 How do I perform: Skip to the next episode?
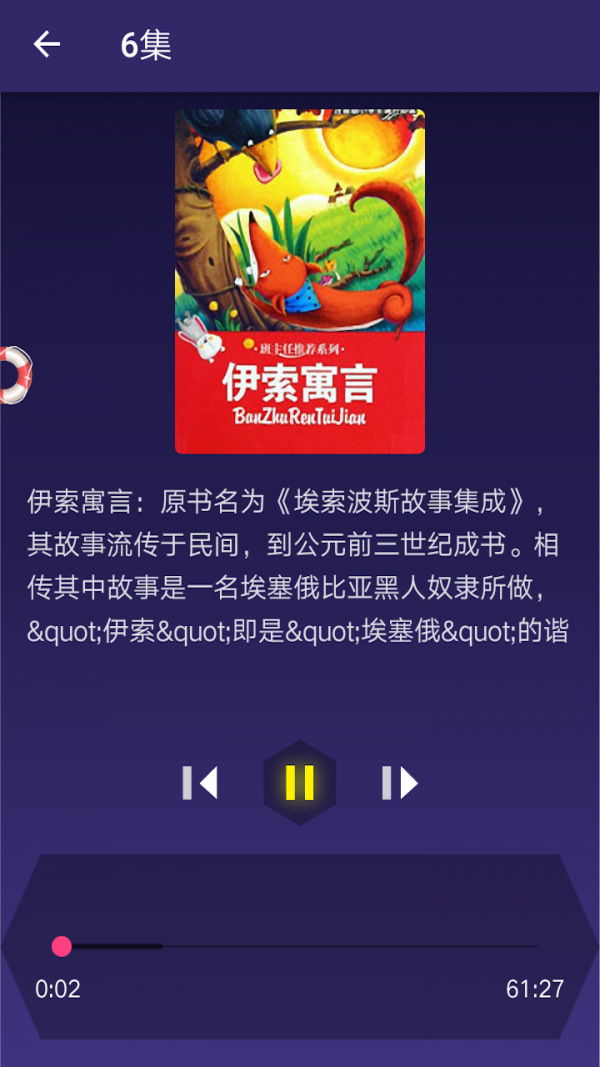400,782
